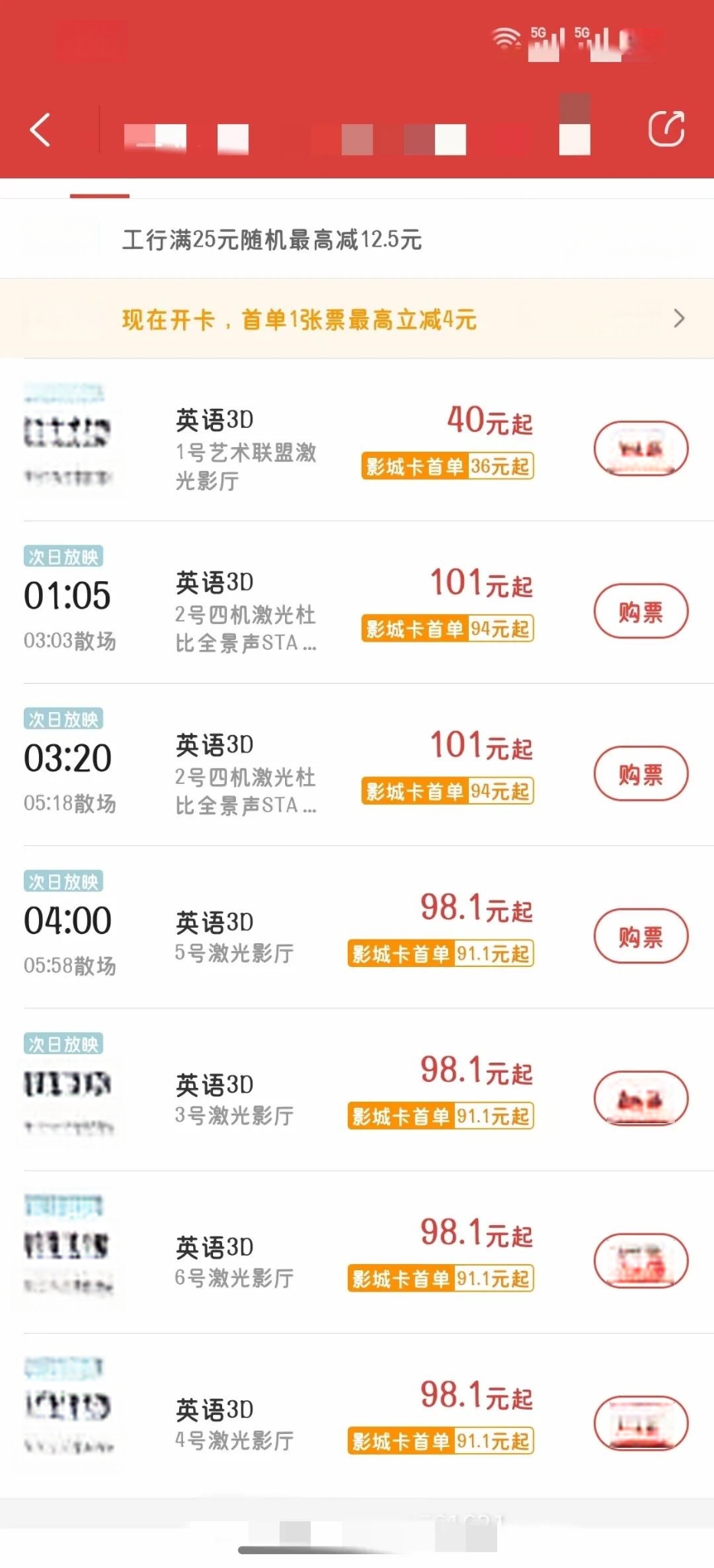Buy ticket for the 01:05 showing
This screenshot has height=1568, width=714.
coord(640,611)
